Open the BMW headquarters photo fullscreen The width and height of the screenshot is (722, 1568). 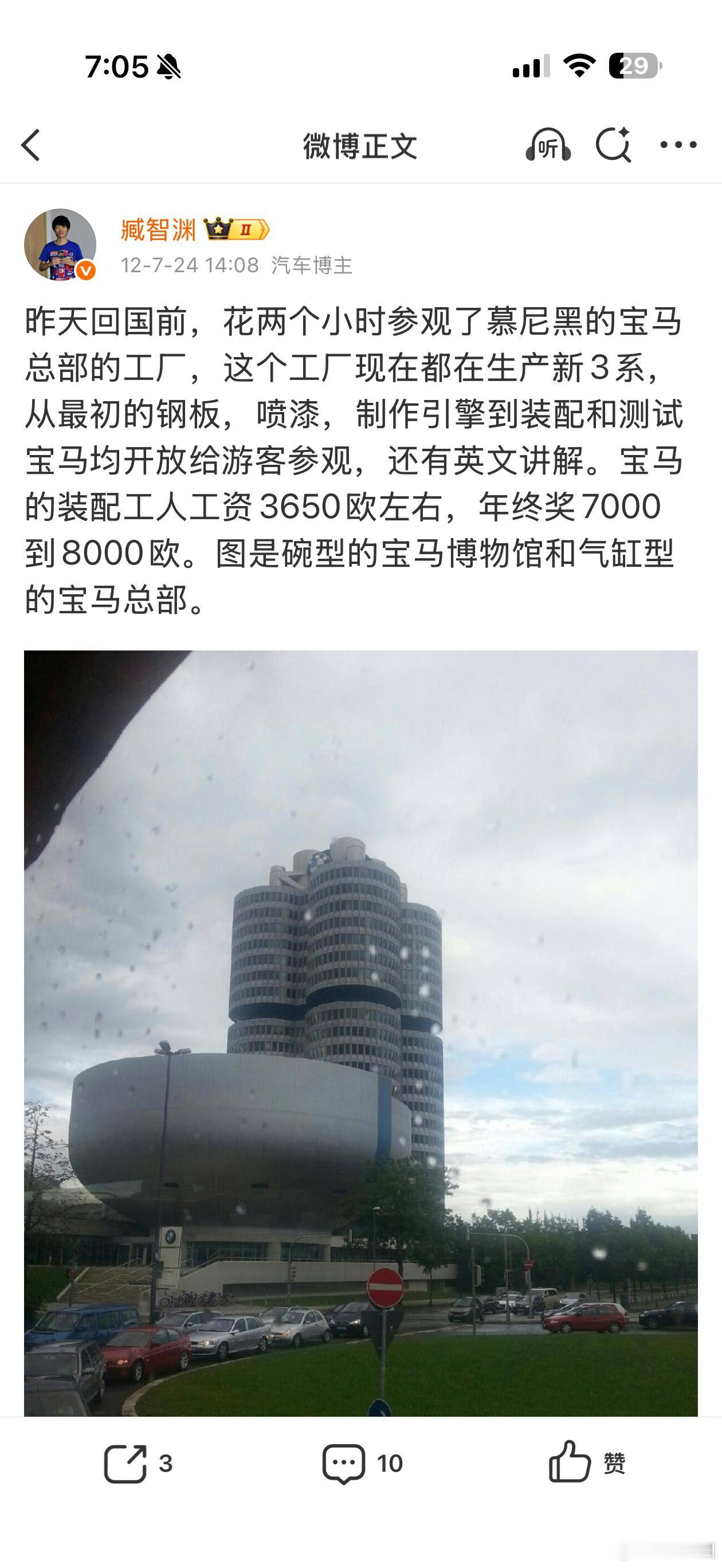pos(361,1035)
